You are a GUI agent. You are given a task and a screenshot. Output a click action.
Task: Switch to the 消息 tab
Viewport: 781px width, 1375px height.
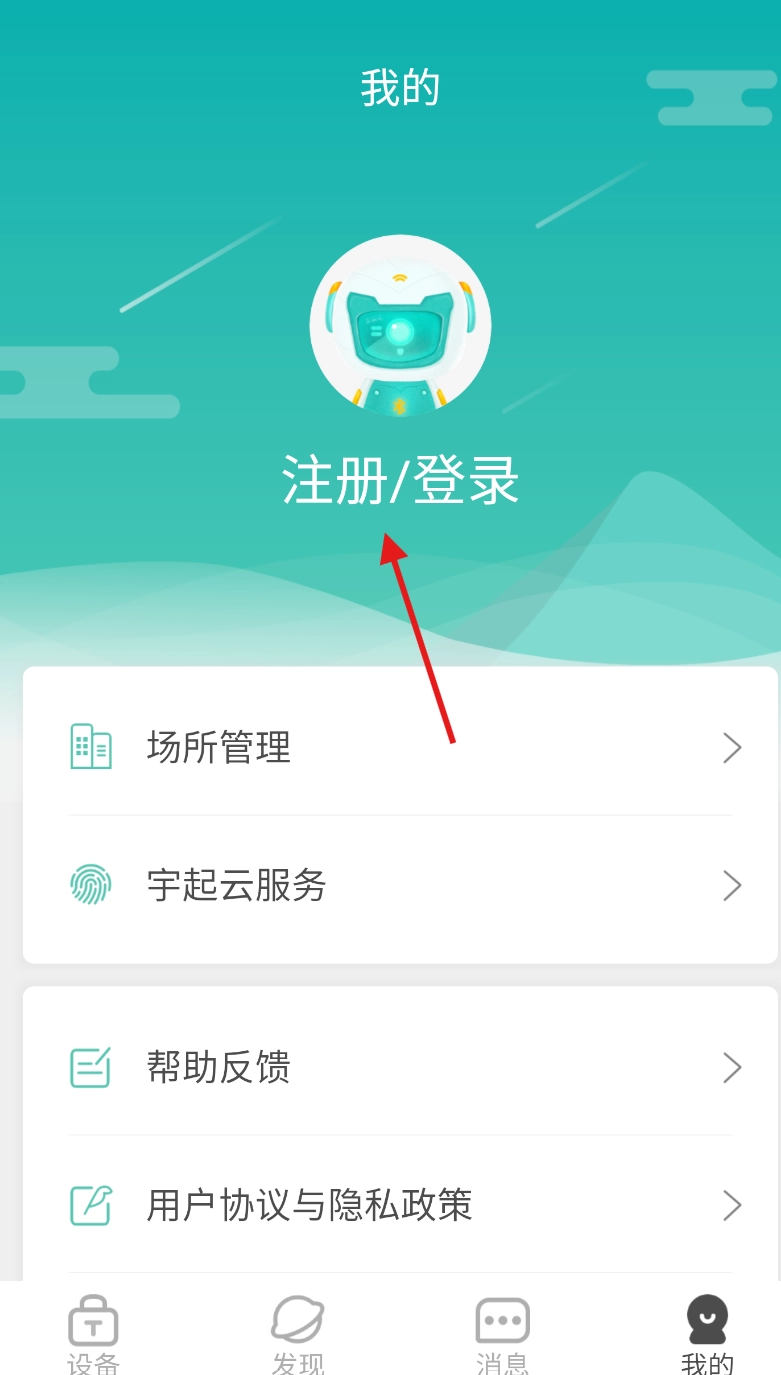tap(502, 1333)
